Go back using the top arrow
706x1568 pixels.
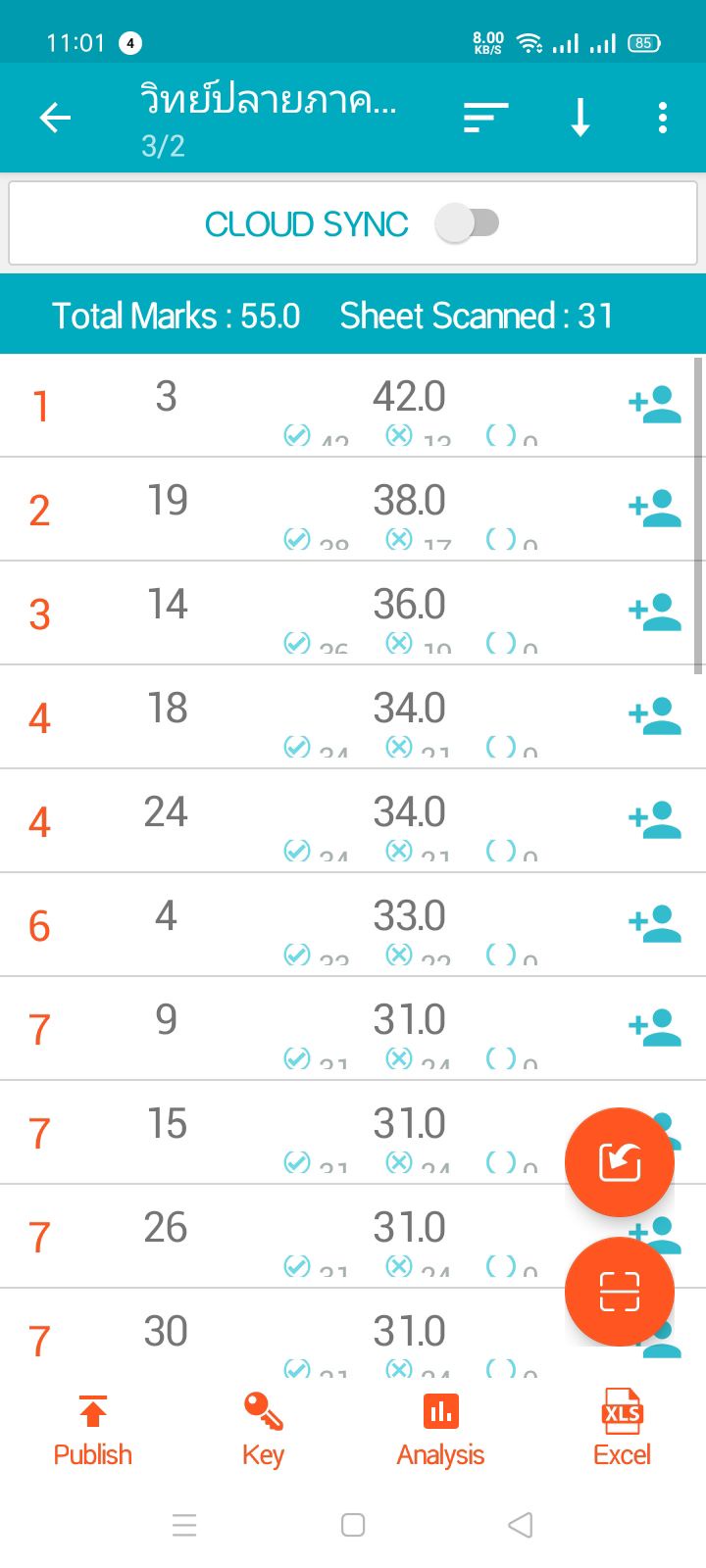(56, 119)
